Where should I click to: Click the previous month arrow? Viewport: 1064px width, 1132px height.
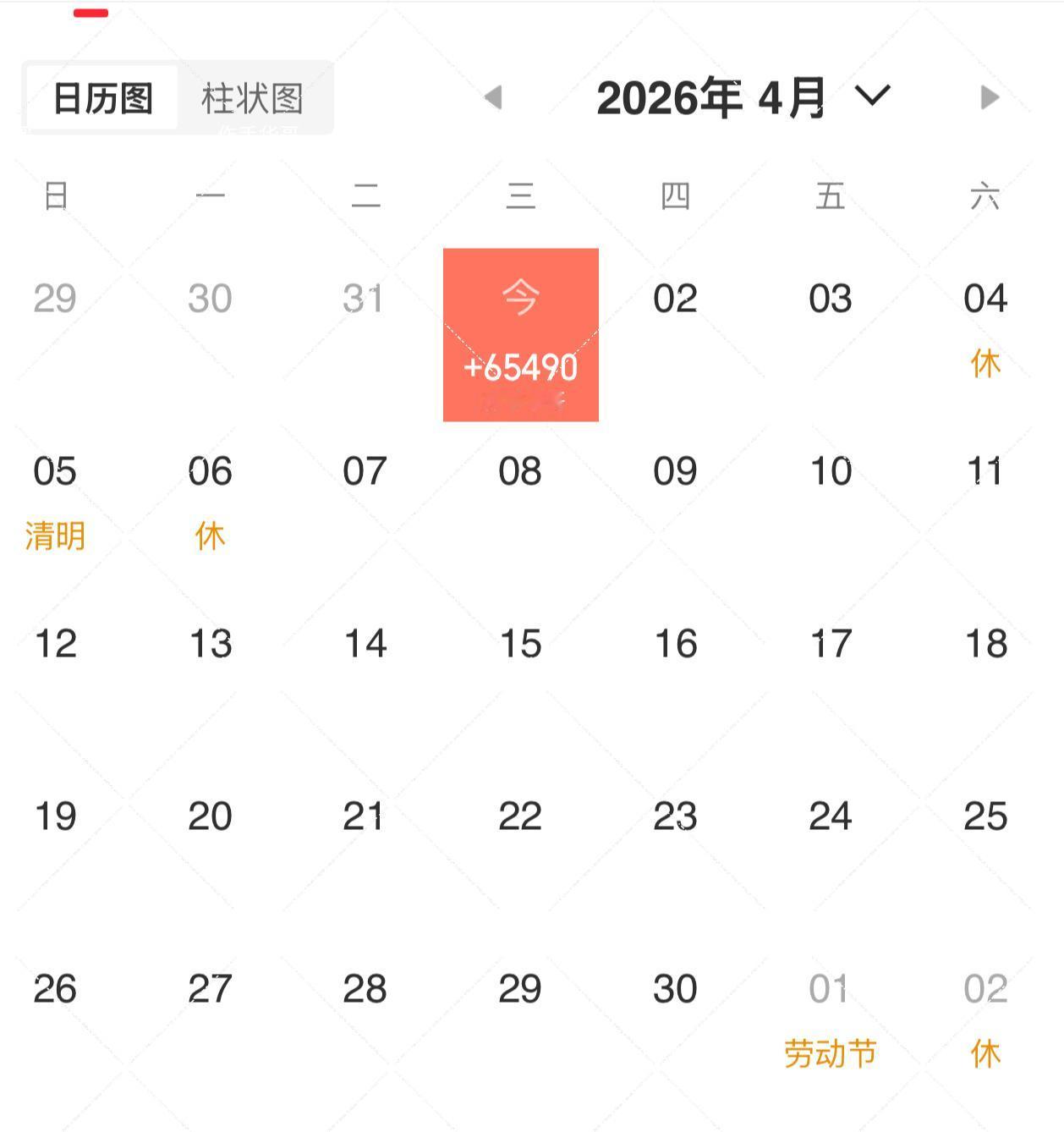pyautogui.click(x=495, y=96)
